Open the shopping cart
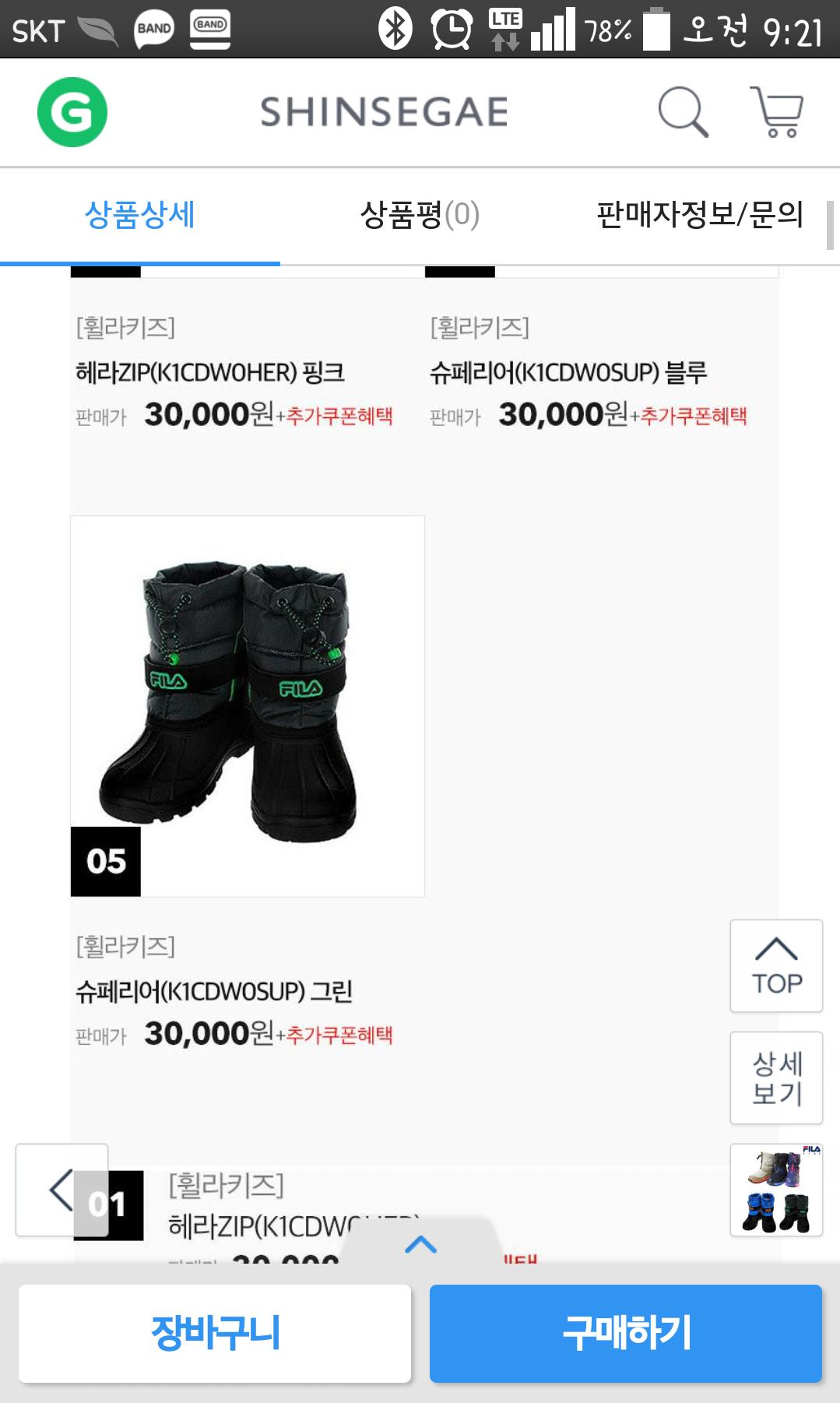Screen dimensions: 840x1403 777,112
